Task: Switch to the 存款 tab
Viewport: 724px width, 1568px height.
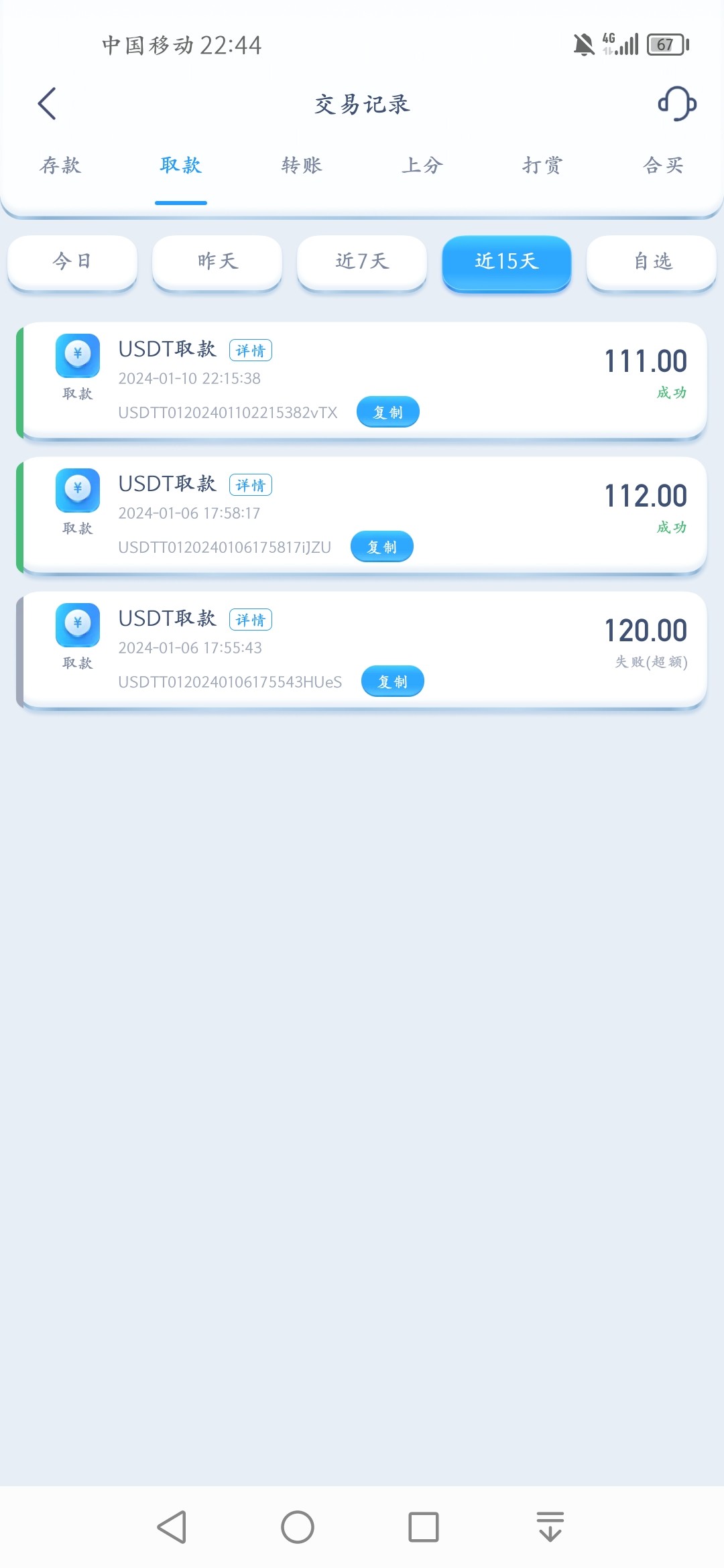Action: coord(60,166)
